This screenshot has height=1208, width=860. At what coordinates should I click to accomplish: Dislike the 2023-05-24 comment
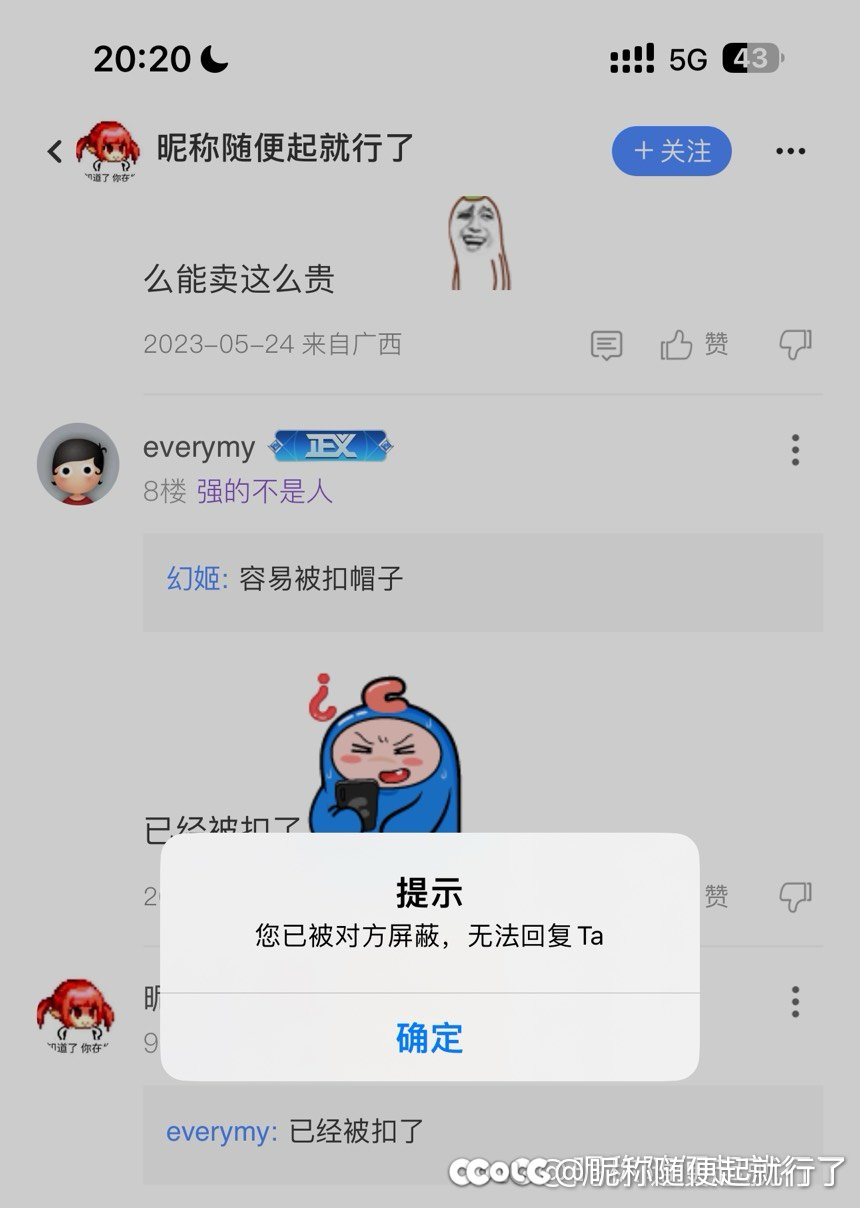795,346
